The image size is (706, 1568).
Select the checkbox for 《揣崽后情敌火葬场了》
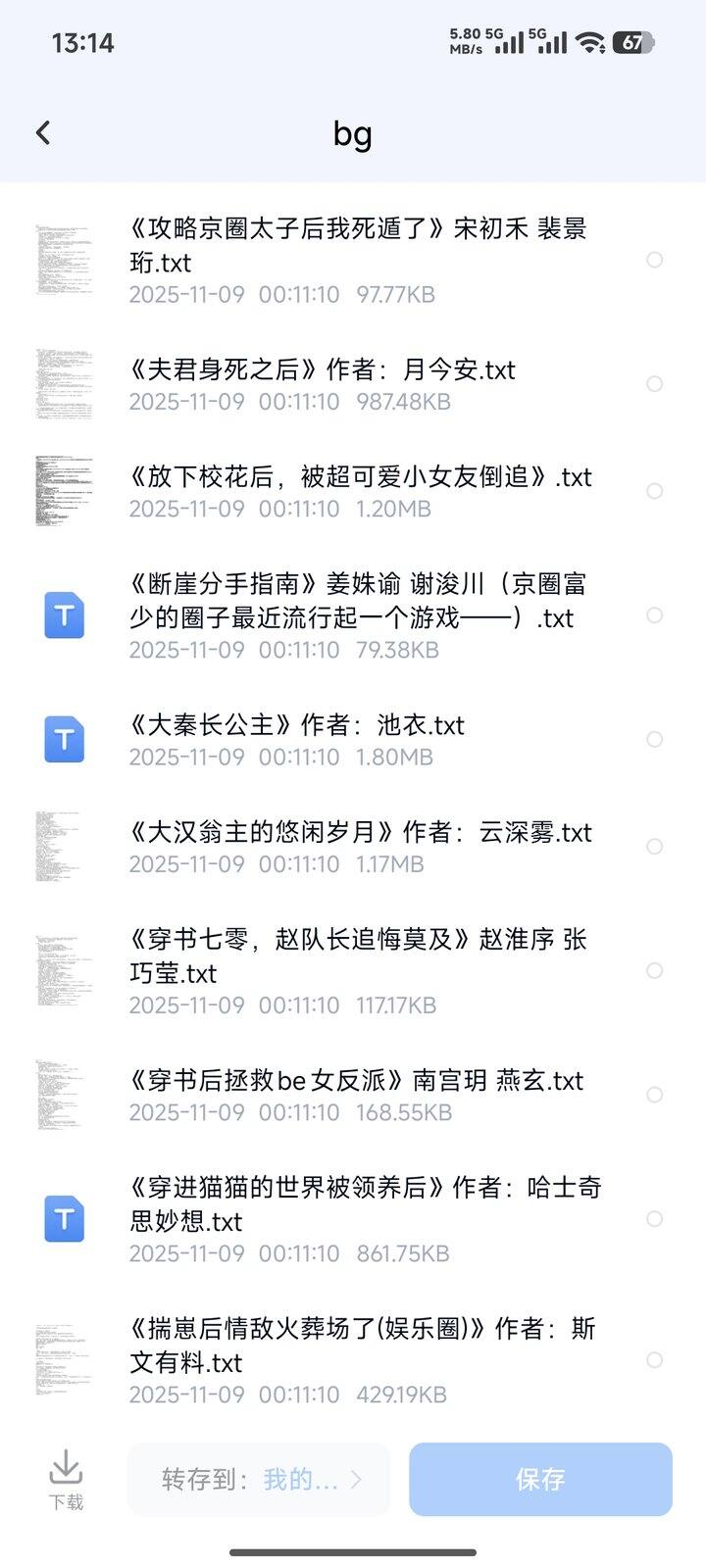pos(654,1360)
